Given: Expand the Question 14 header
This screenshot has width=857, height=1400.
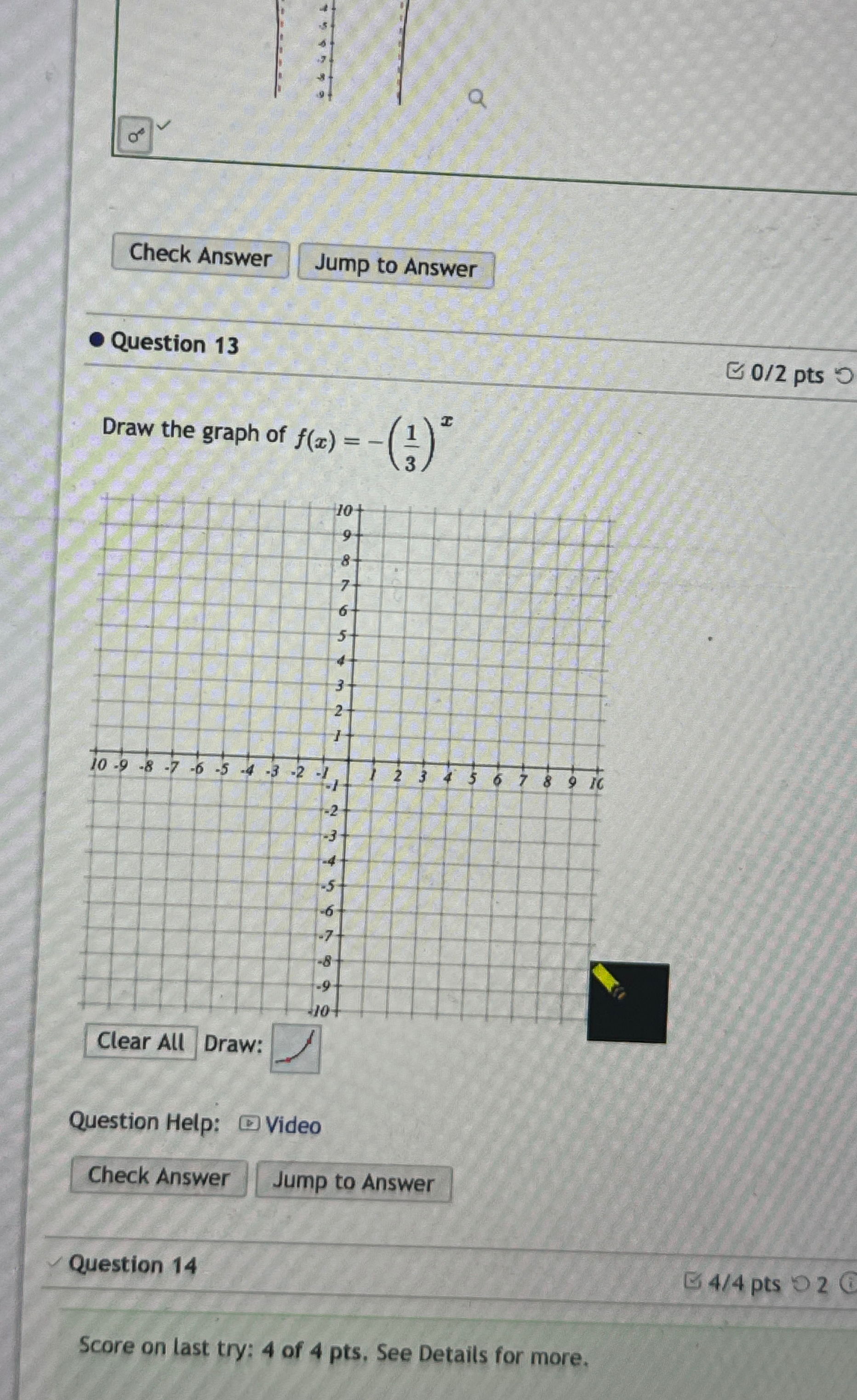Looking at the screenshot, I should click(132, 1265).
